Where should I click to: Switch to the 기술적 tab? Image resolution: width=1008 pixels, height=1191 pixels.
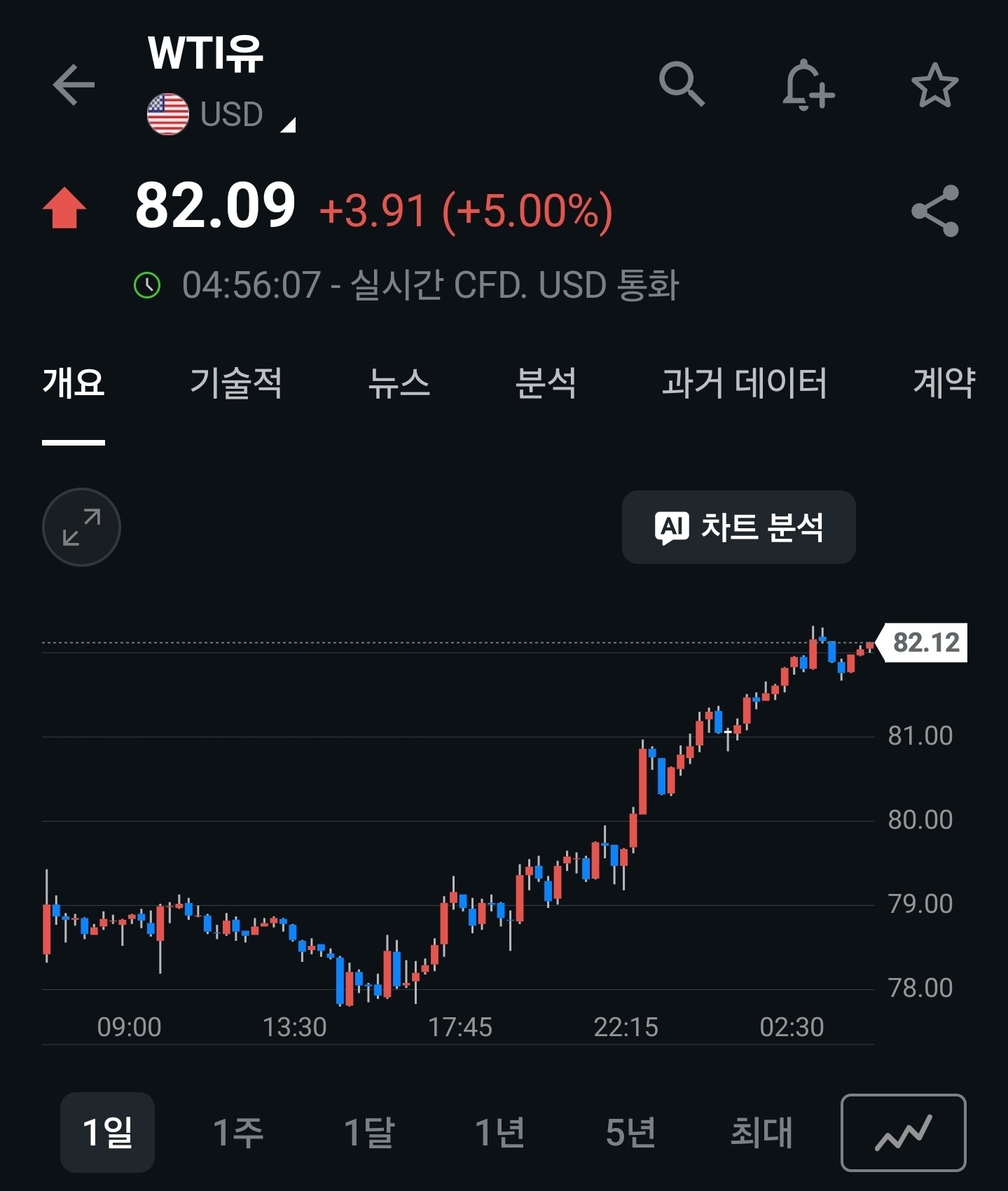tap(236, 383)
